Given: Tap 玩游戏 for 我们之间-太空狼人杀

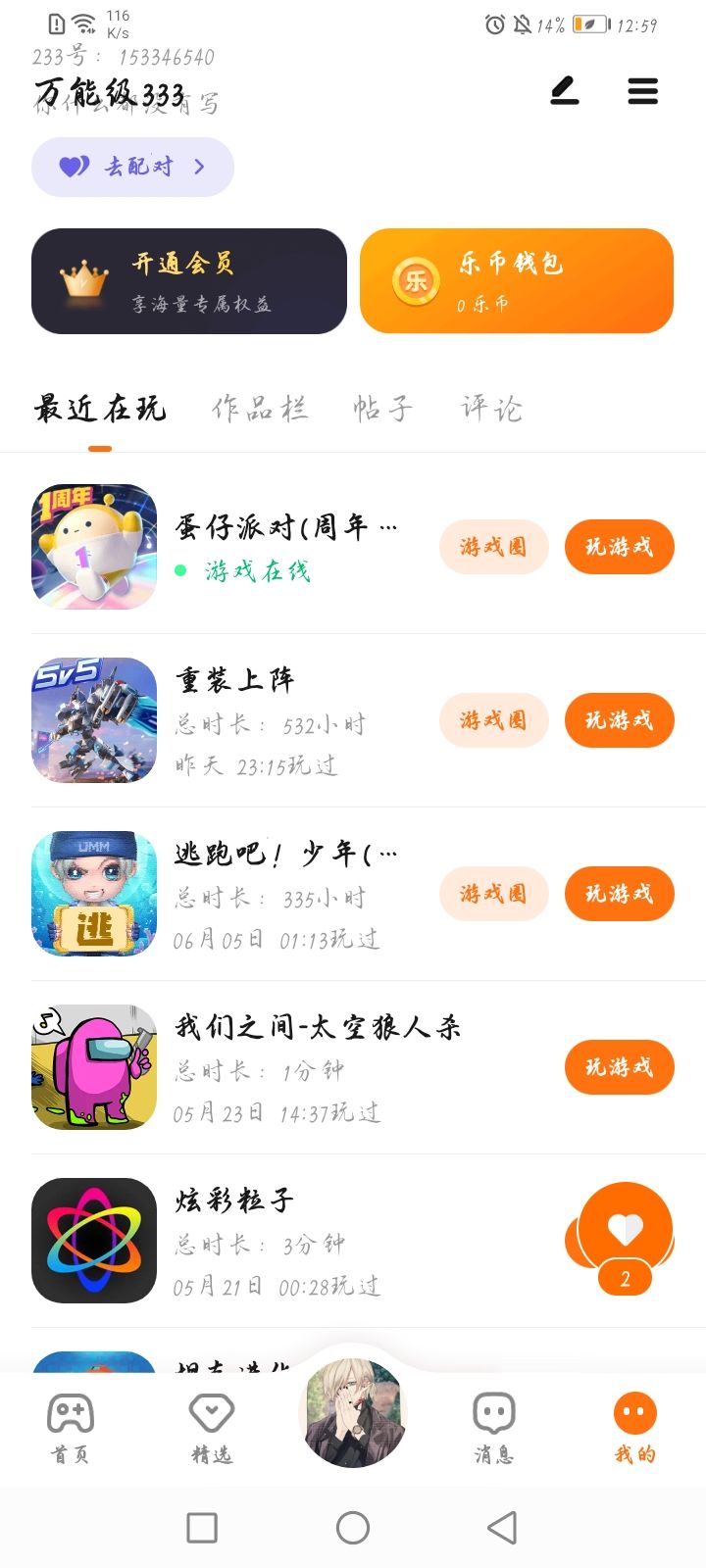Looking at the screenshot, I should (x=620, y=1067).
